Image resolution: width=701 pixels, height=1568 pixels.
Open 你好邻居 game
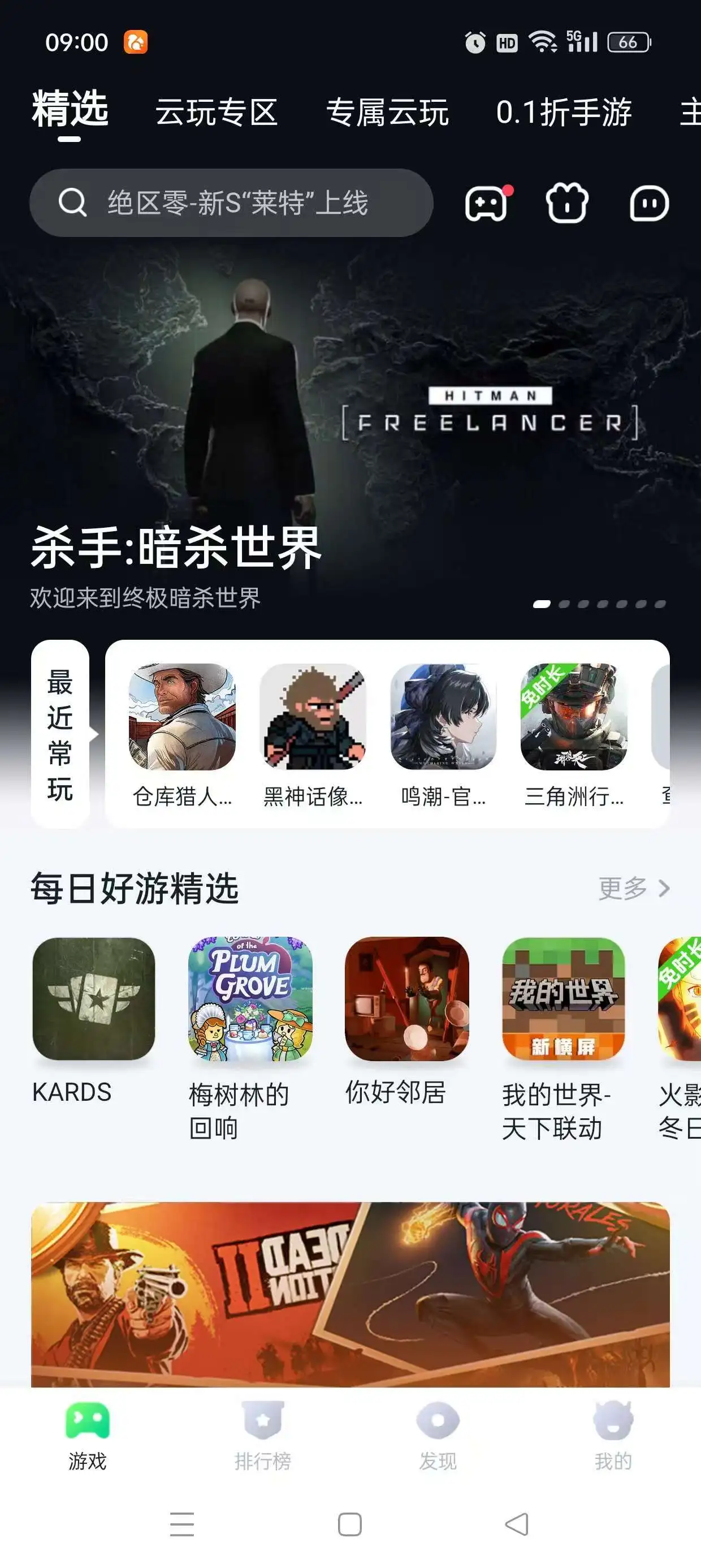click(x=406, y=999)
